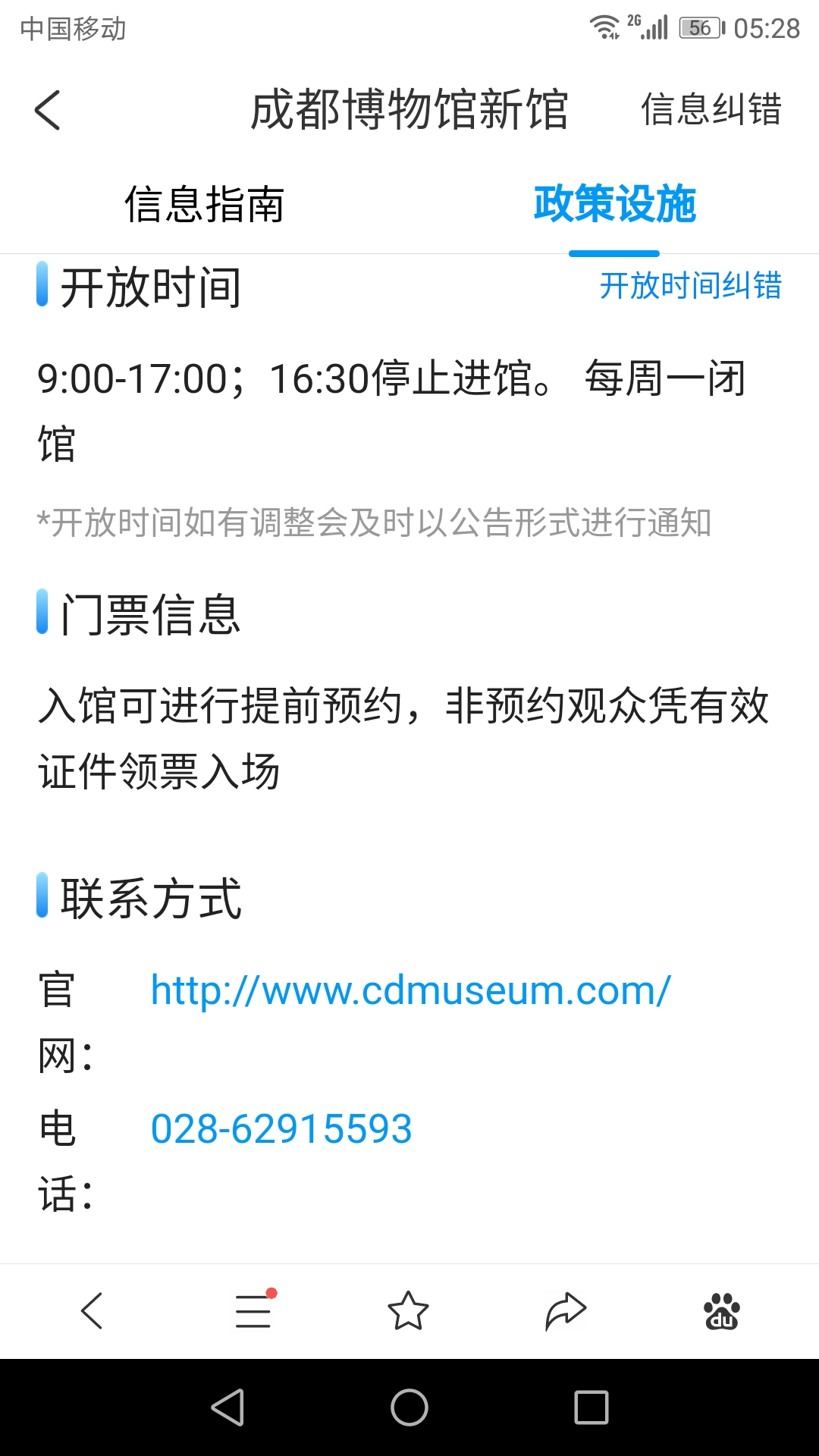Switch to the 信息指南 tab
Viewport: 819px width, 1456px height.
205,205
